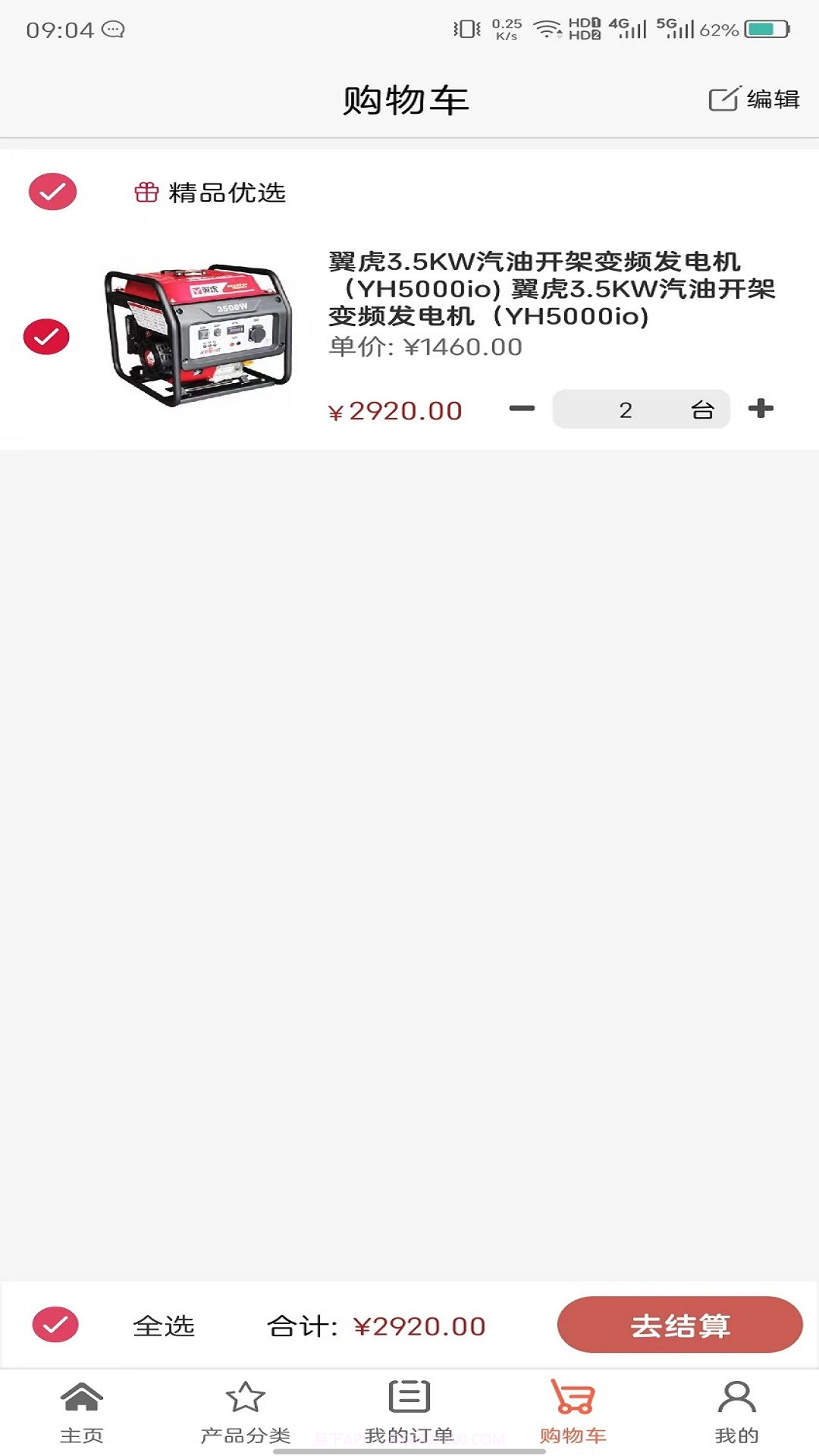Image resolution: width=819 pixels, height=1456 pixels.
Task: Click the gift icon beside 精品优选
Action: 146,193
